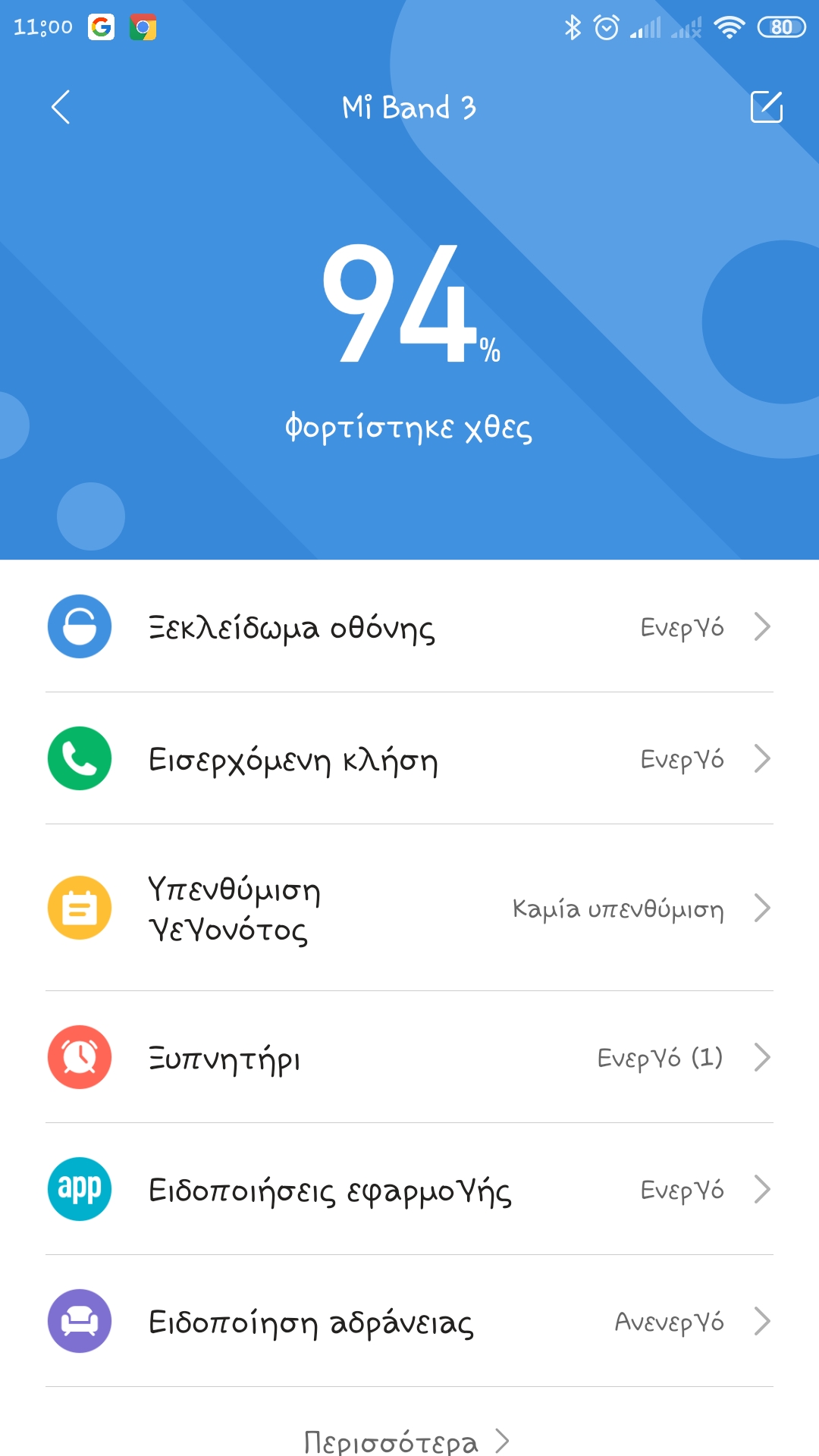
Task: Open Εισερχόμενη κλήση settings
Action: click(x=409, y=759)
